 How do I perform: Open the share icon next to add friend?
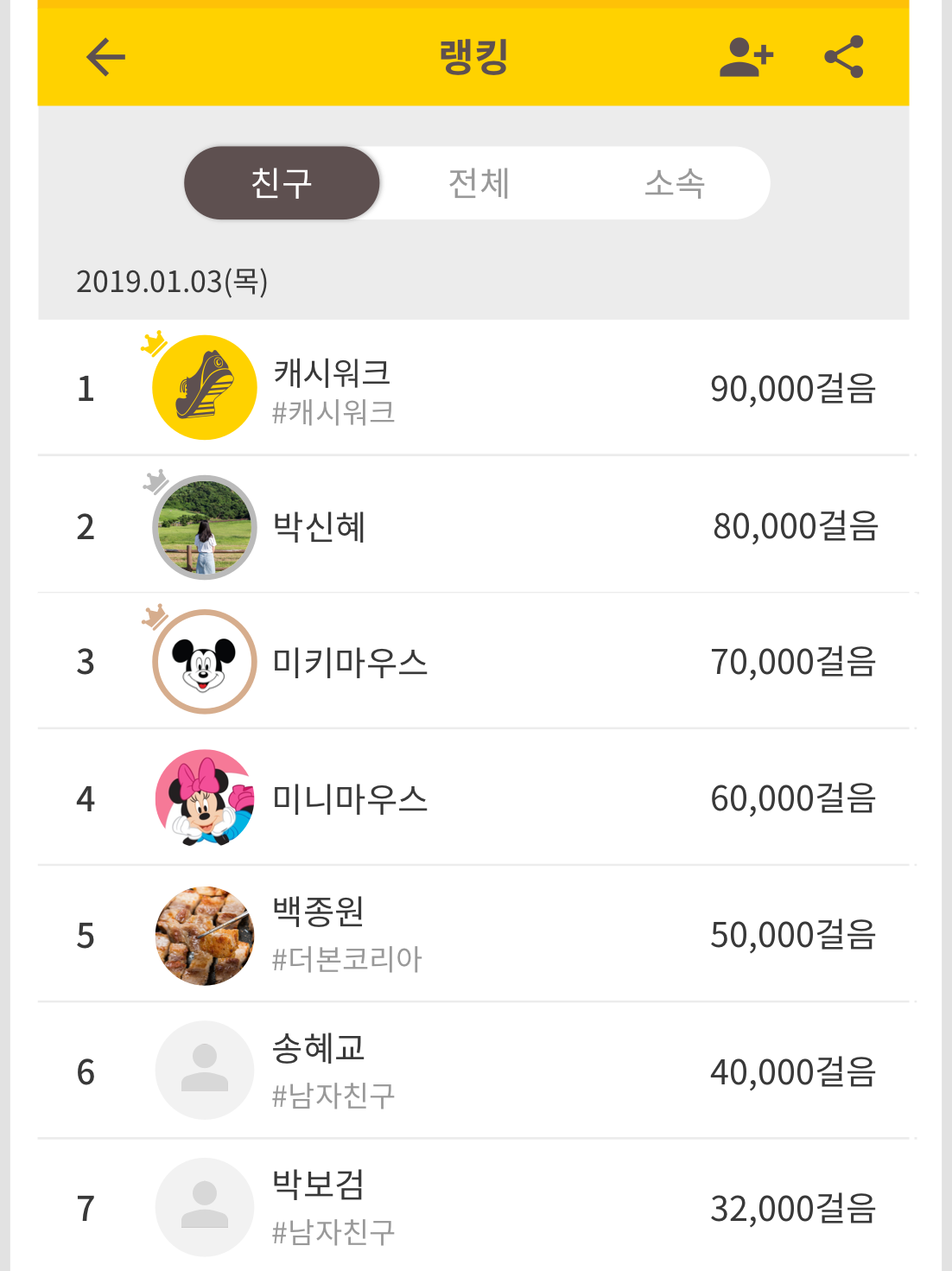tap(842, 56)
